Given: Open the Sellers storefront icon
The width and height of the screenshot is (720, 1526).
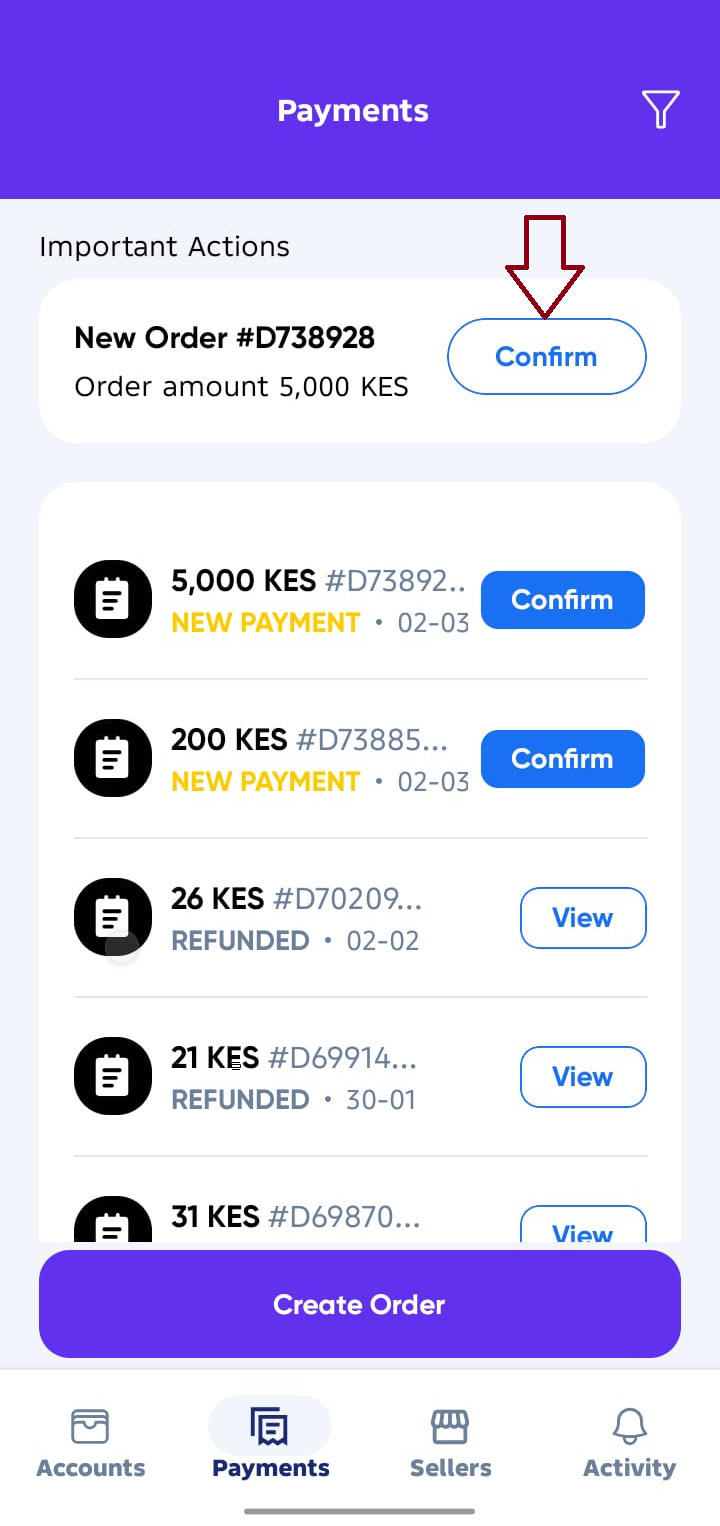Looking at the screenshot, I should point(450,1424).
